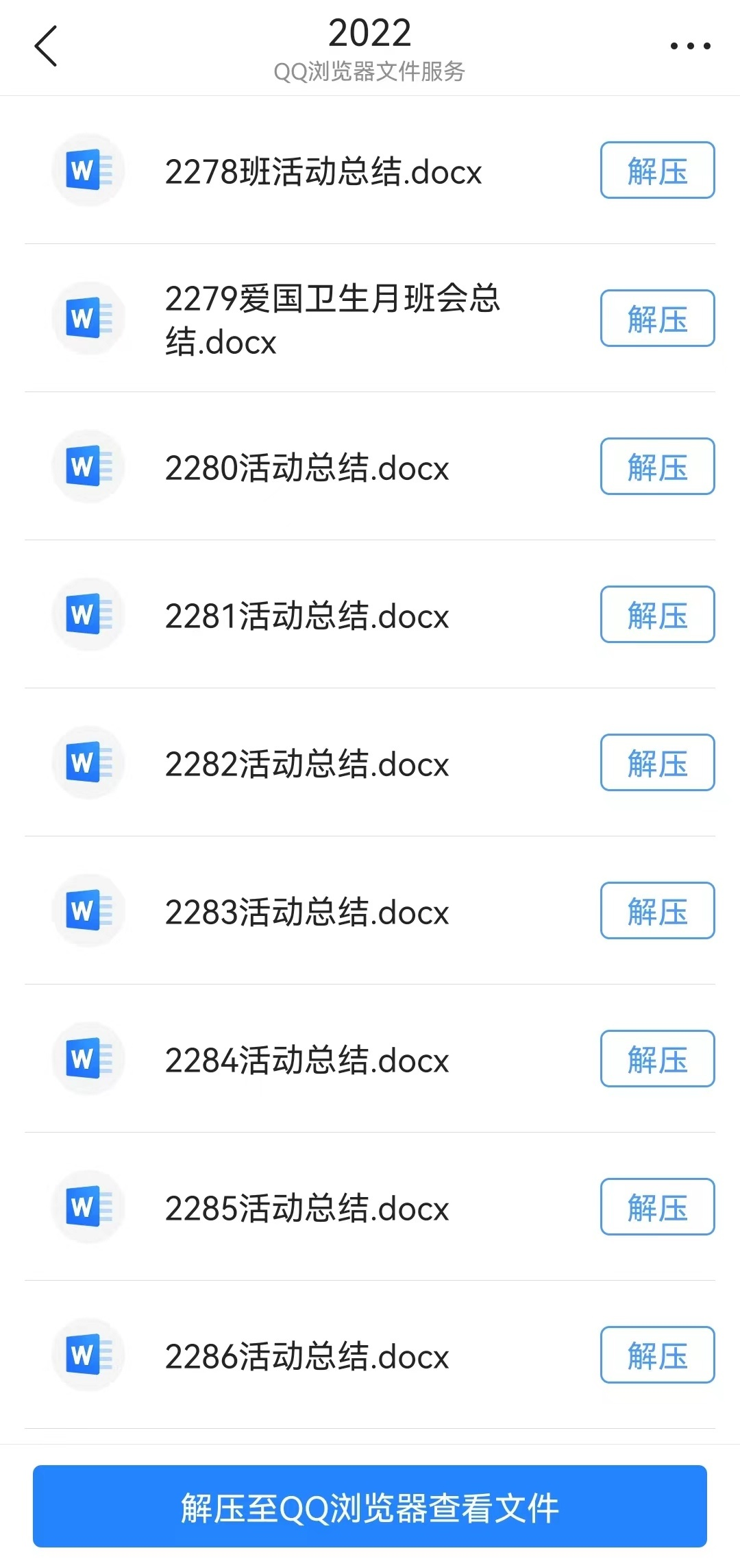
Task: Extract 2283活动总结.docx via 解压
Action: point(657,911)
